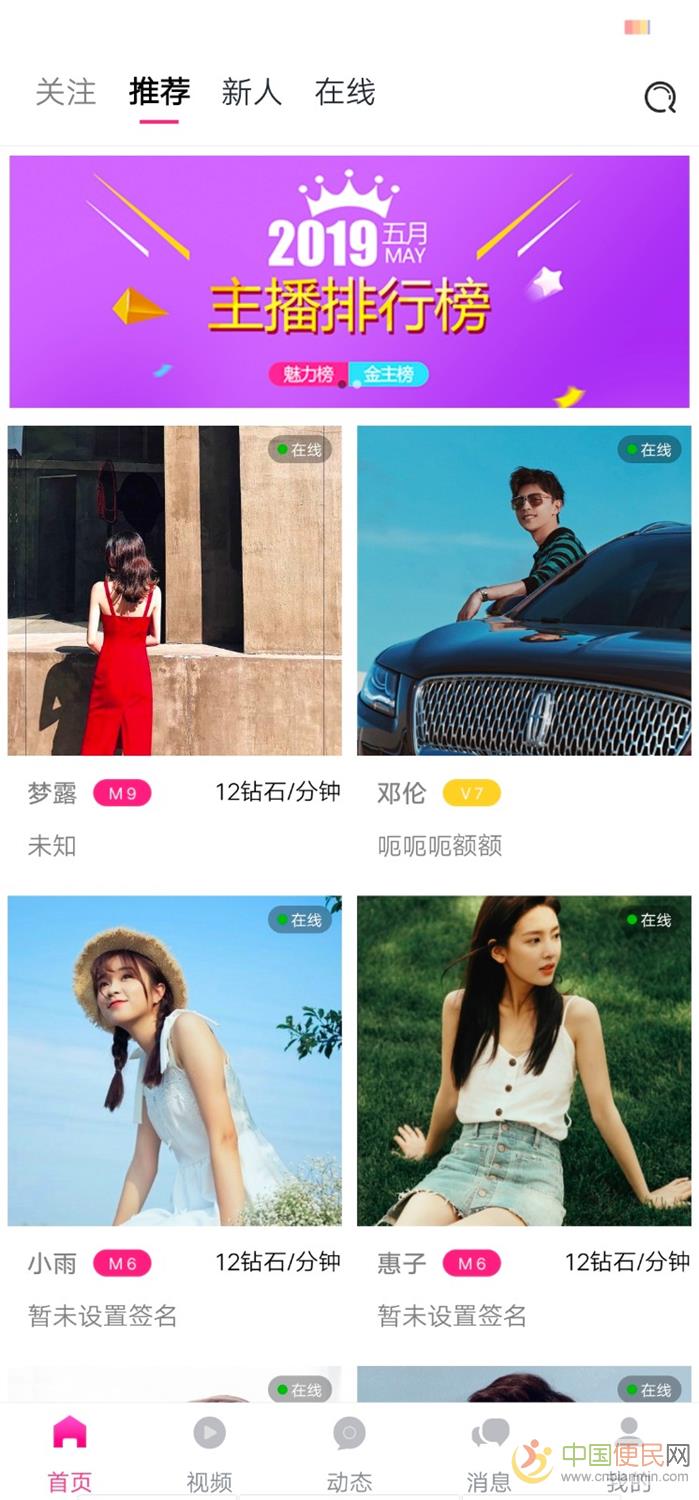Open 梦露's profile card

(x=175, y=590)
